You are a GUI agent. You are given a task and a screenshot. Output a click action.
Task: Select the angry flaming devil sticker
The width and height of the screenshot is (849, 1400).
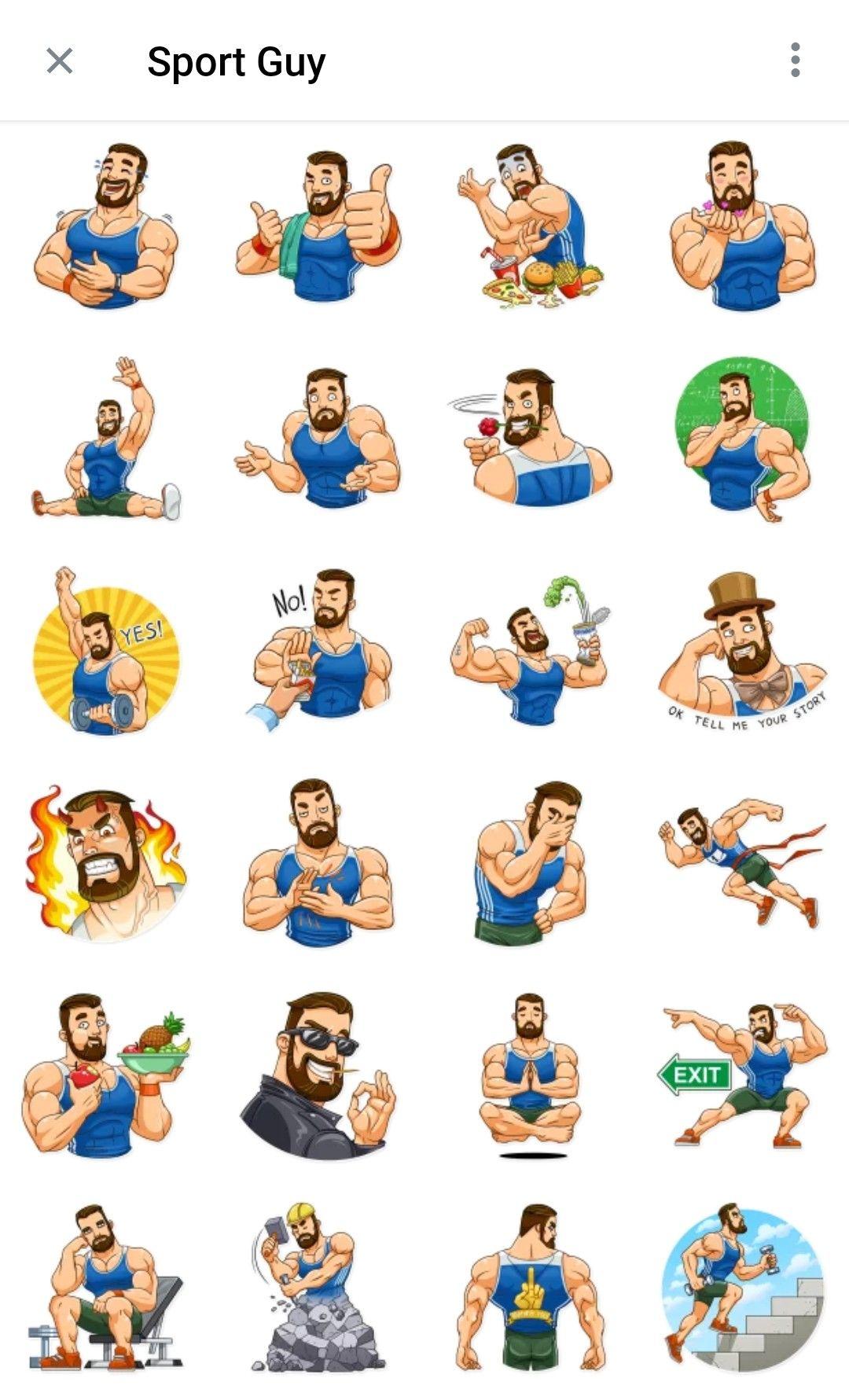click(x=106, y=863)
